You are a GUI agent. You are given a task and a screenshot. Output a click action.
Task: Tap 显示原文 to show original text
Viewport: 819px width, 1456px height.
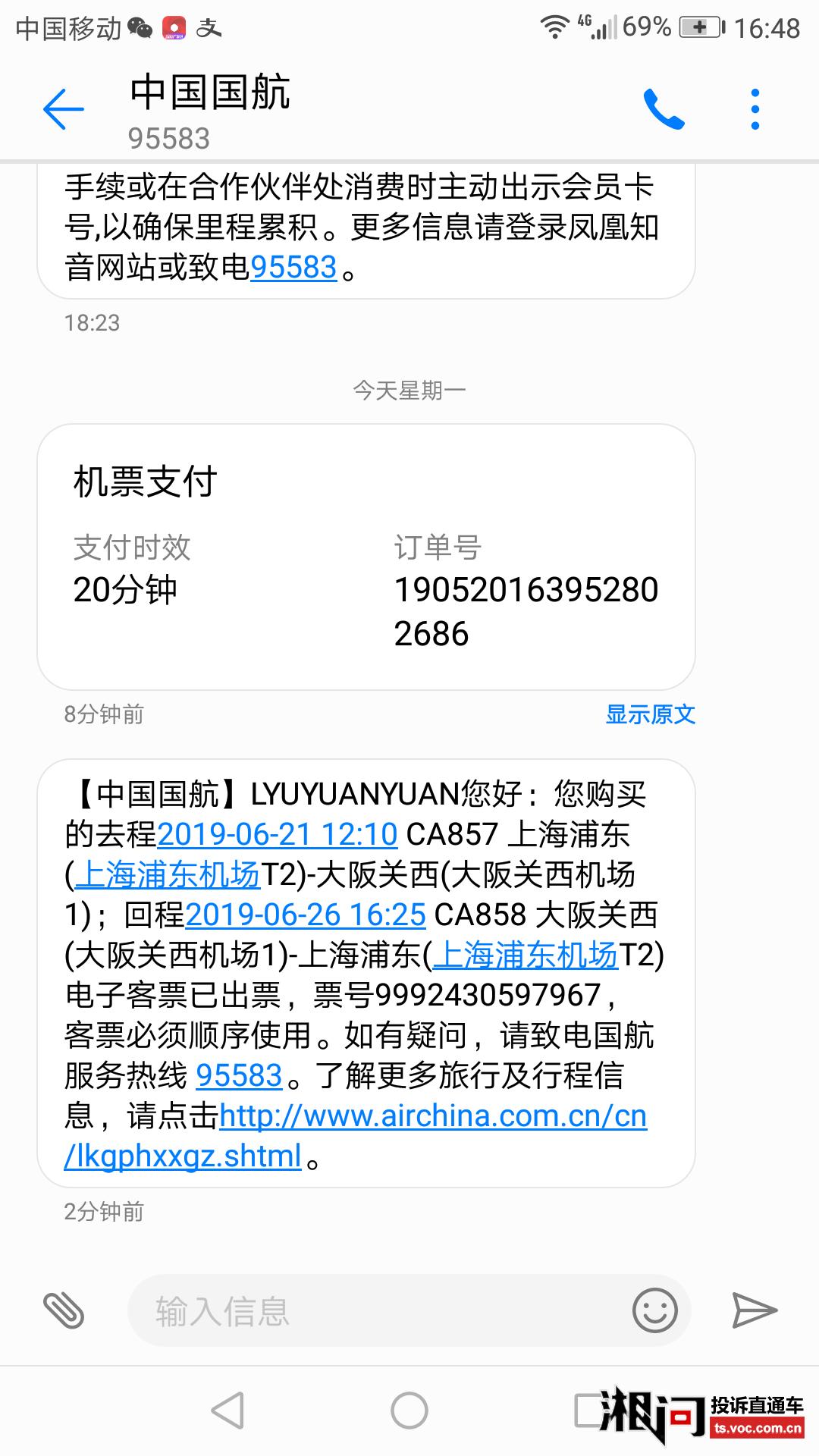coord(650,714)
